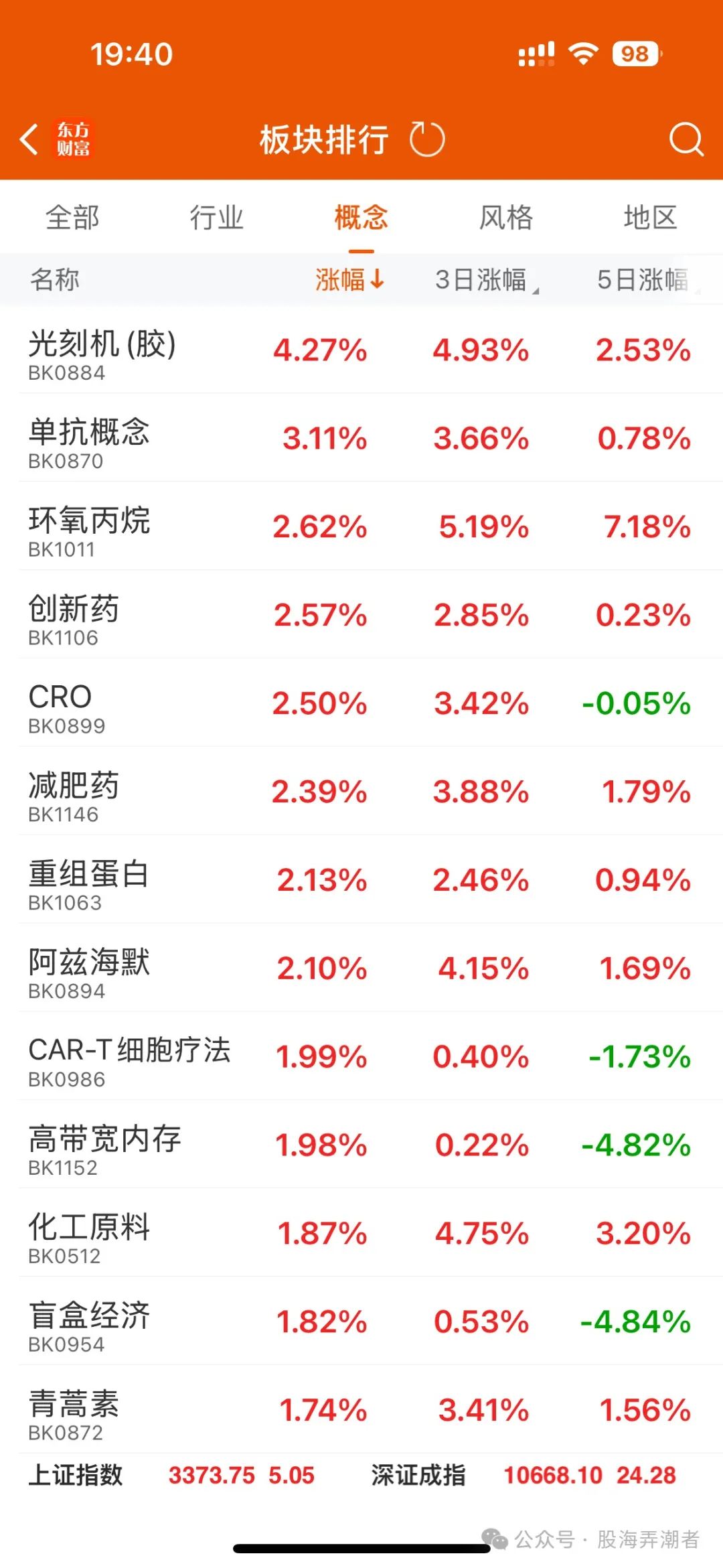The height and width of the screenshot is (1568, 723).
Task: Go back with the top-left arrow
Action: [x=29, y=139]
